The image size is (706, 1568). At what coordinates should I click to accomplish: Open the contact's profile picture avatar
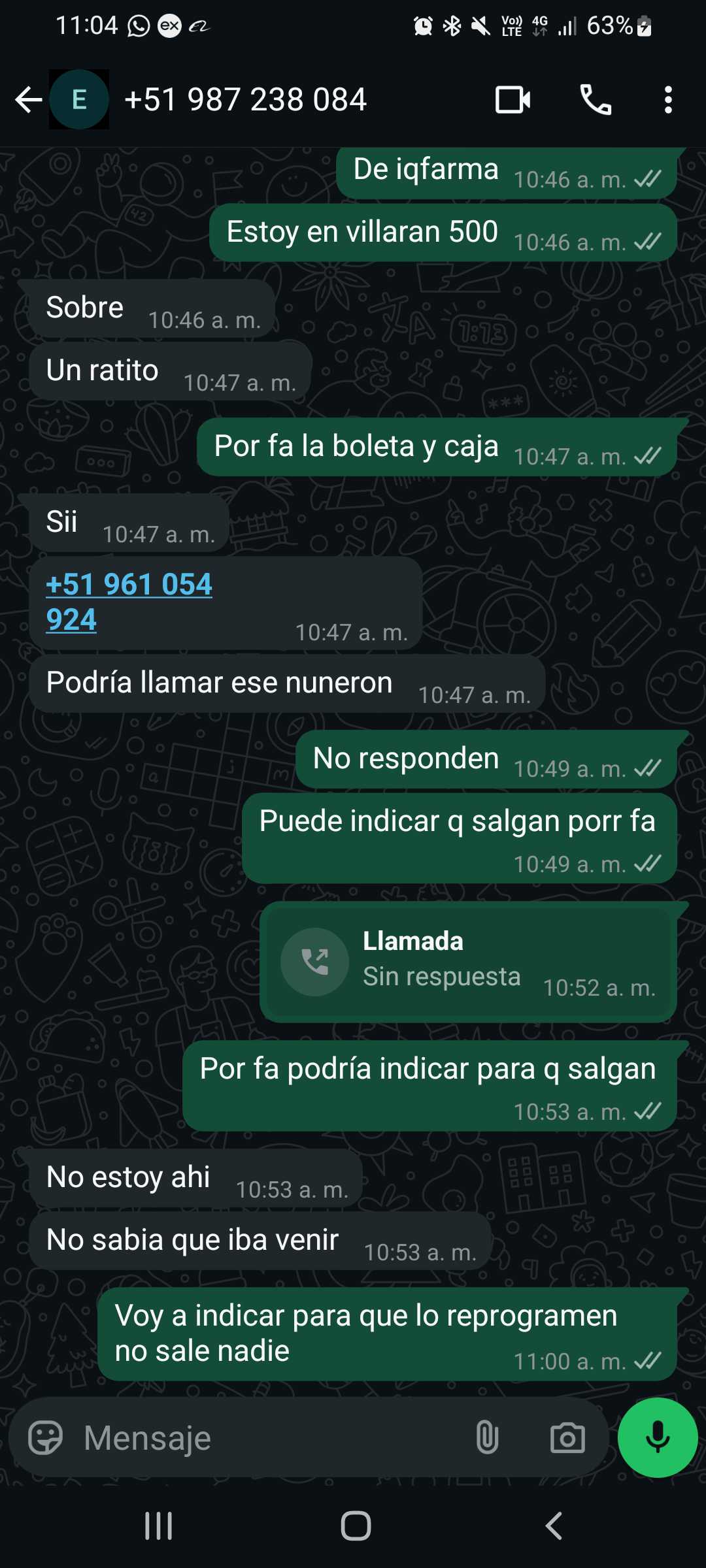point(79,100)
